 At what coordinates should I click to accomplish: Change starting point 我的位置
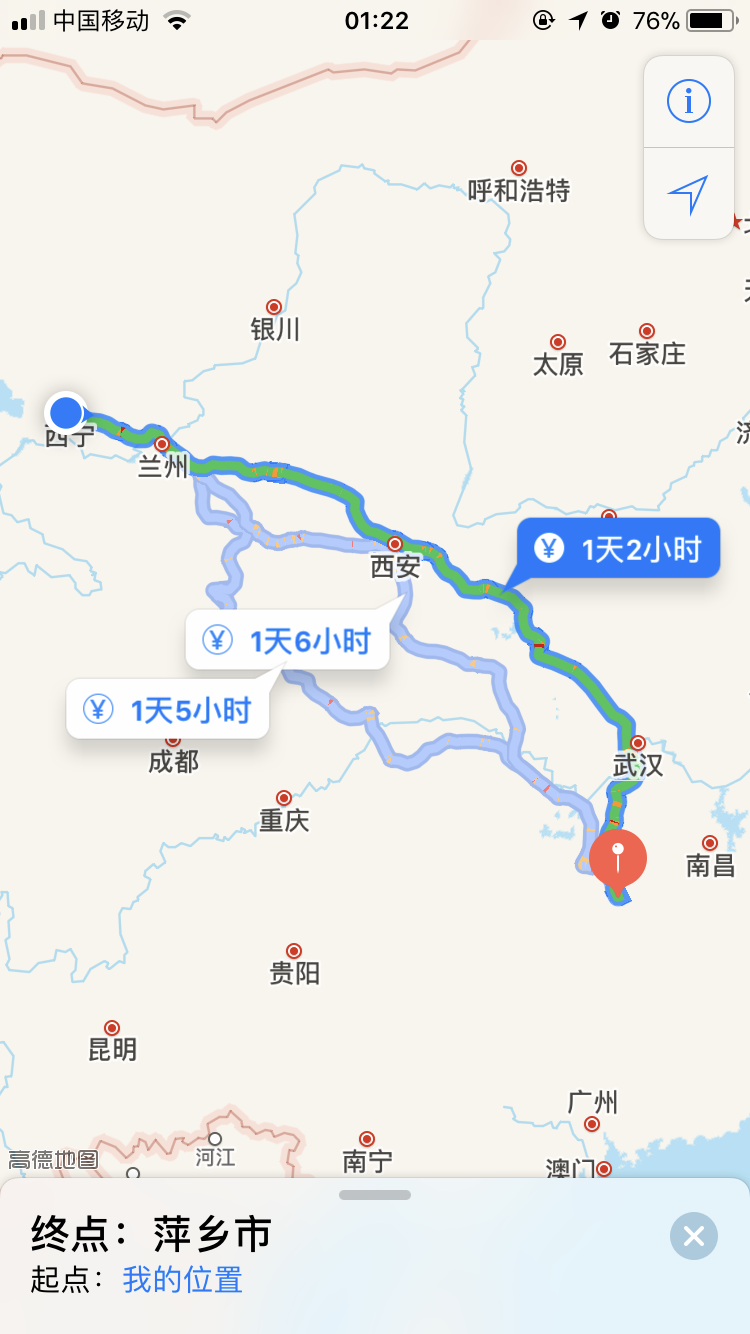coord(183,1279)
